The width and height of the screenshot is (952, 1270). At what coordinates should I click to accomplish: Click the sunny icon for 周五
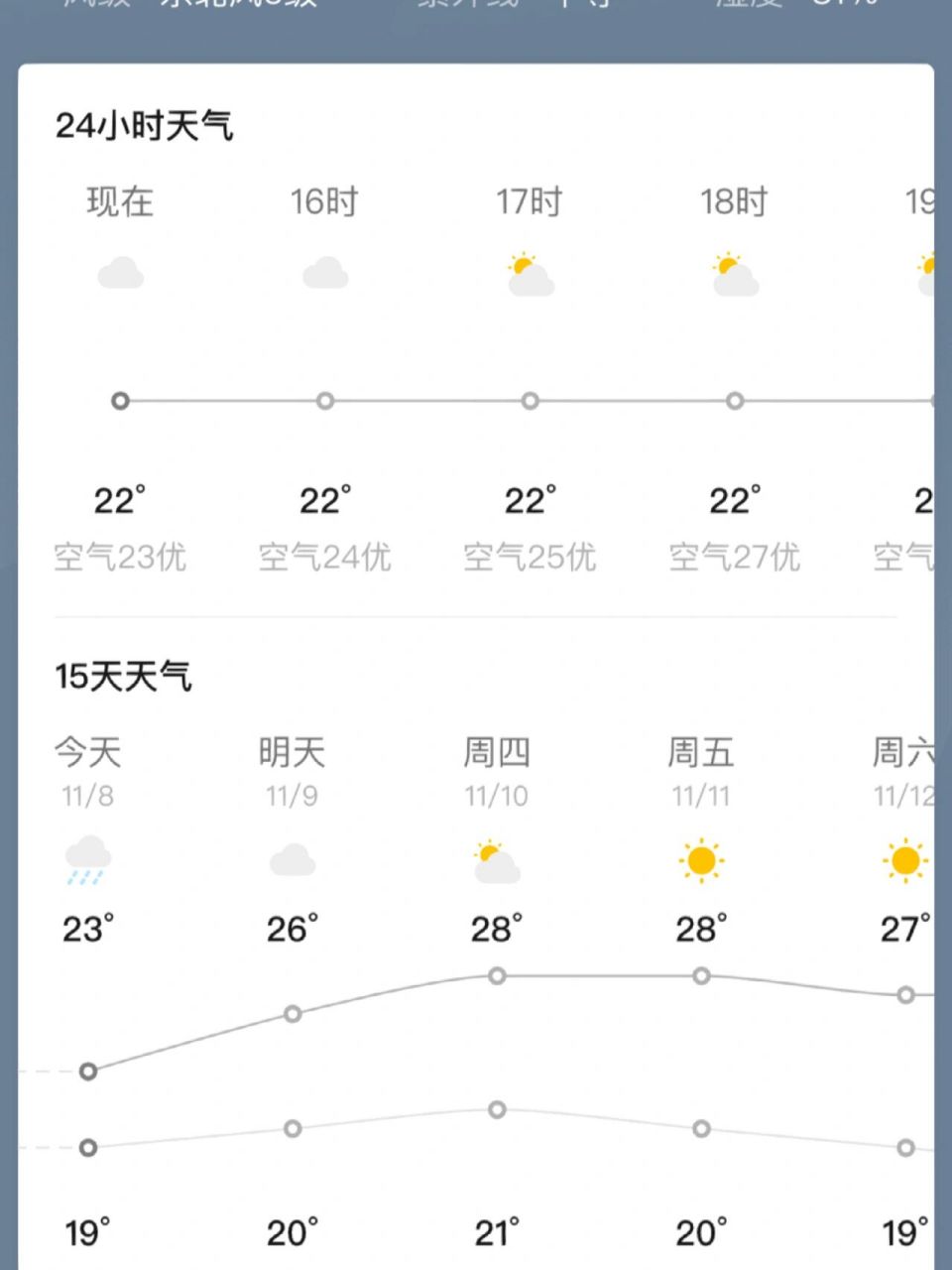[701, 861]
